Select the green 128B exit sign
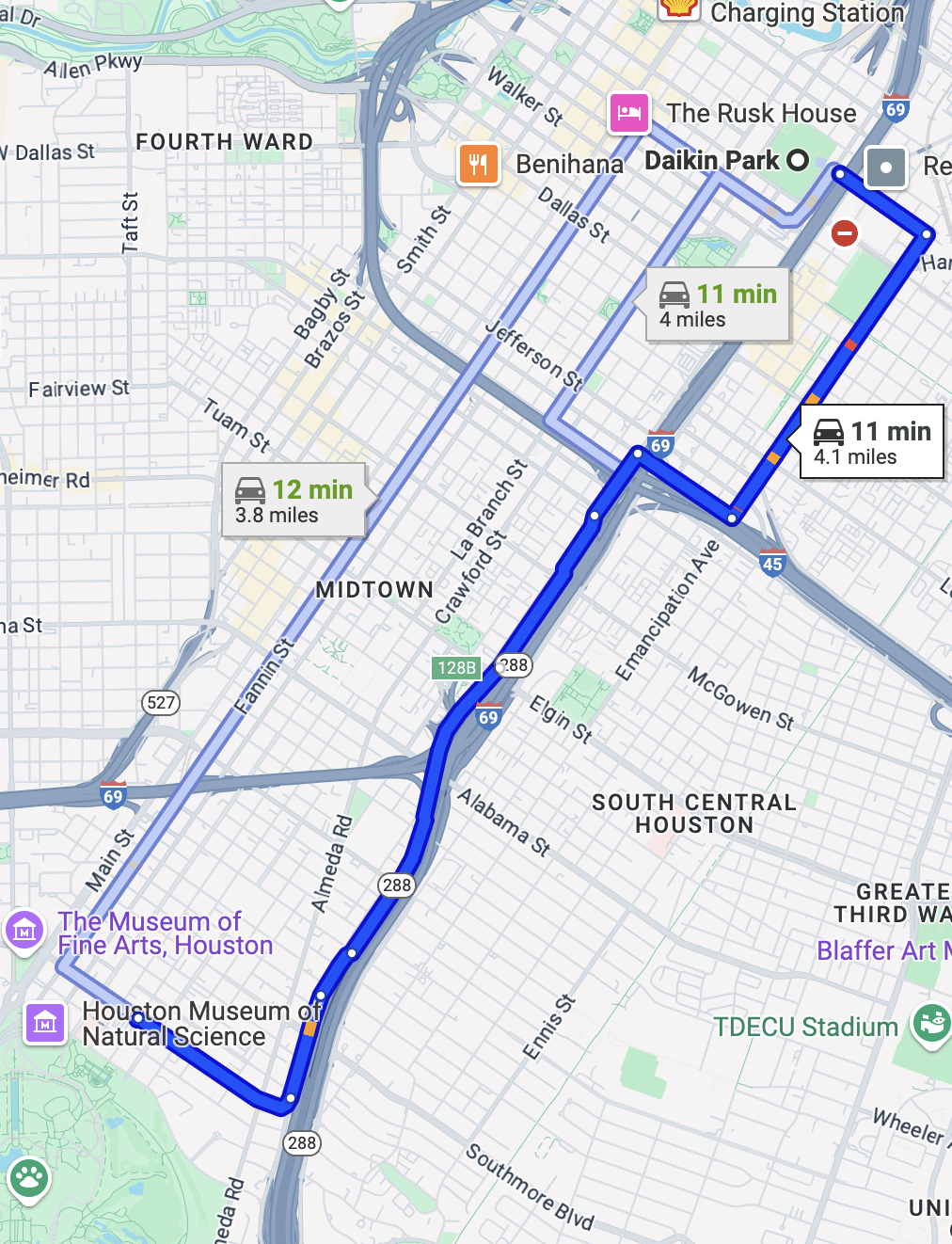This screenshot has width=952, height=1244. 456,667
